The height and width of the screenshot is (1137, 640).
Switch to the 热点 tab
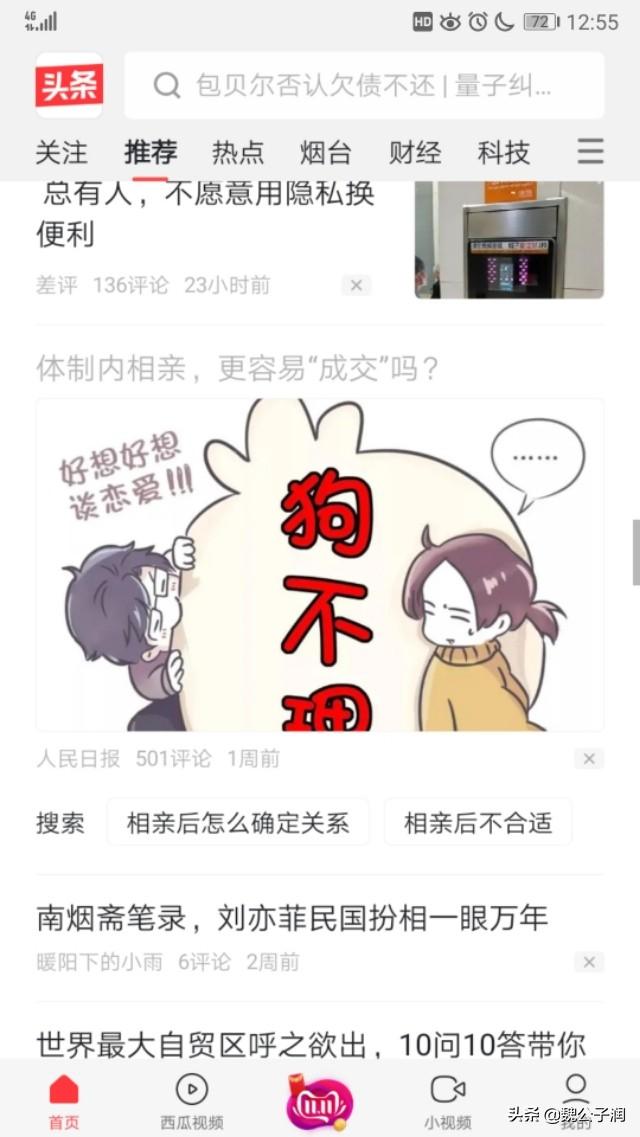pos(238,152)
